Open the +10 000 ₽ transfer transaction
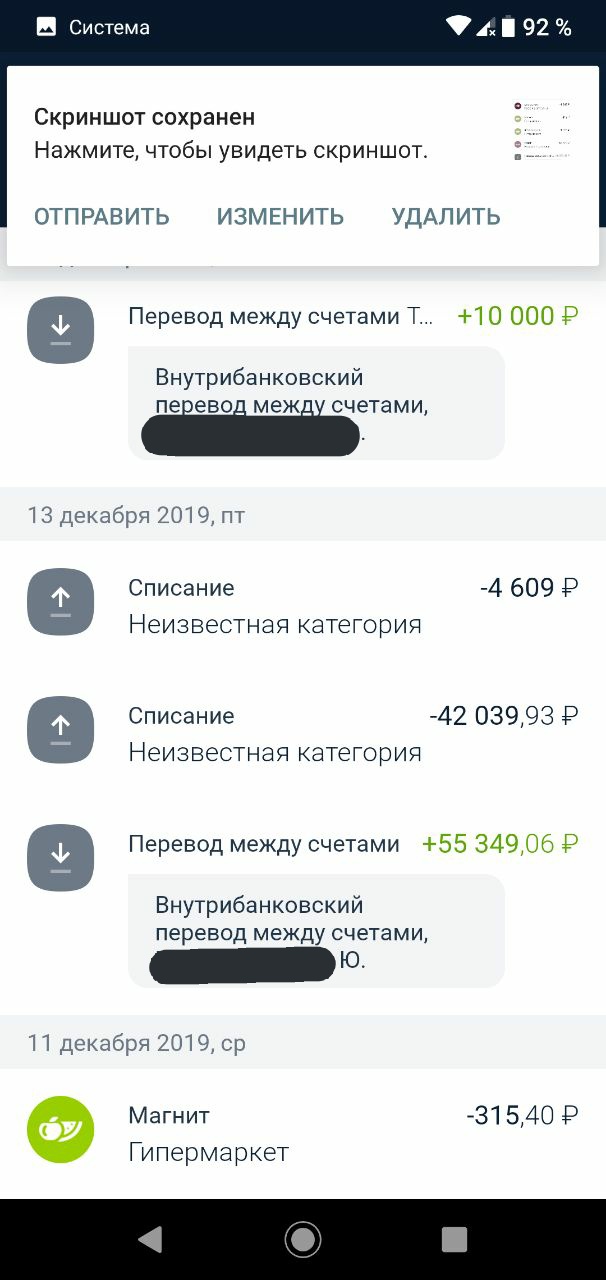Viewport: 606px width, 1280px height. tap(302, 318)
